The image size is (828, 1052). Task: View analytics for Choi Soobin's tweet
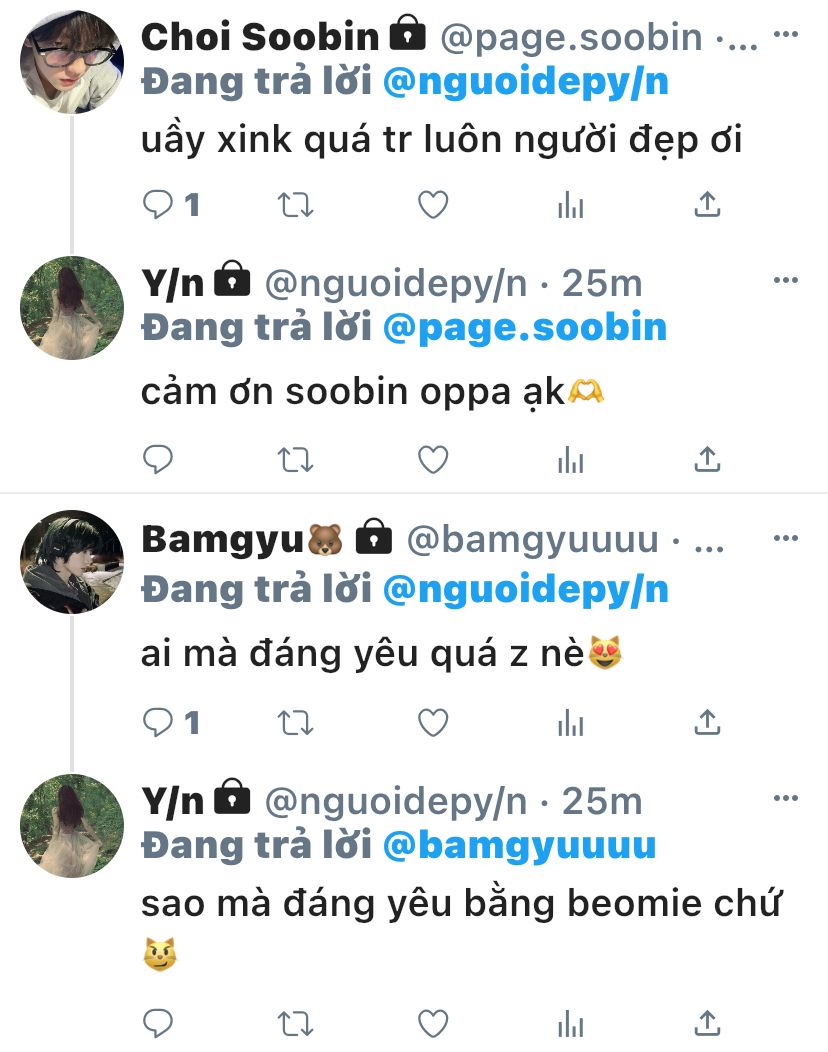pyautogui.click(x=570, y=205)
